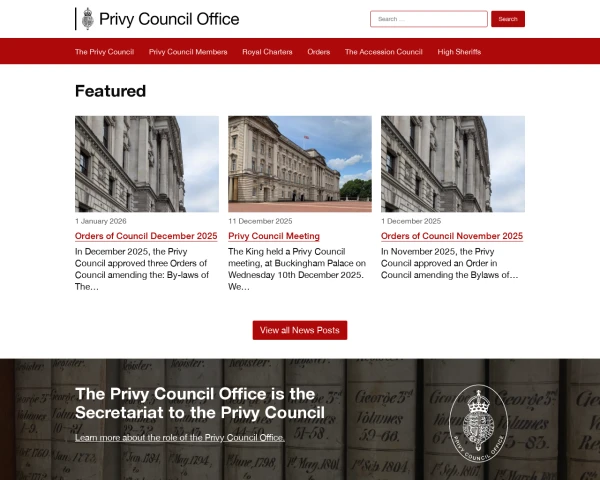Viewport: 600px width, 480px height.
Task: Open Orders of Council December 2025 article
Action: tap(146, 236)
